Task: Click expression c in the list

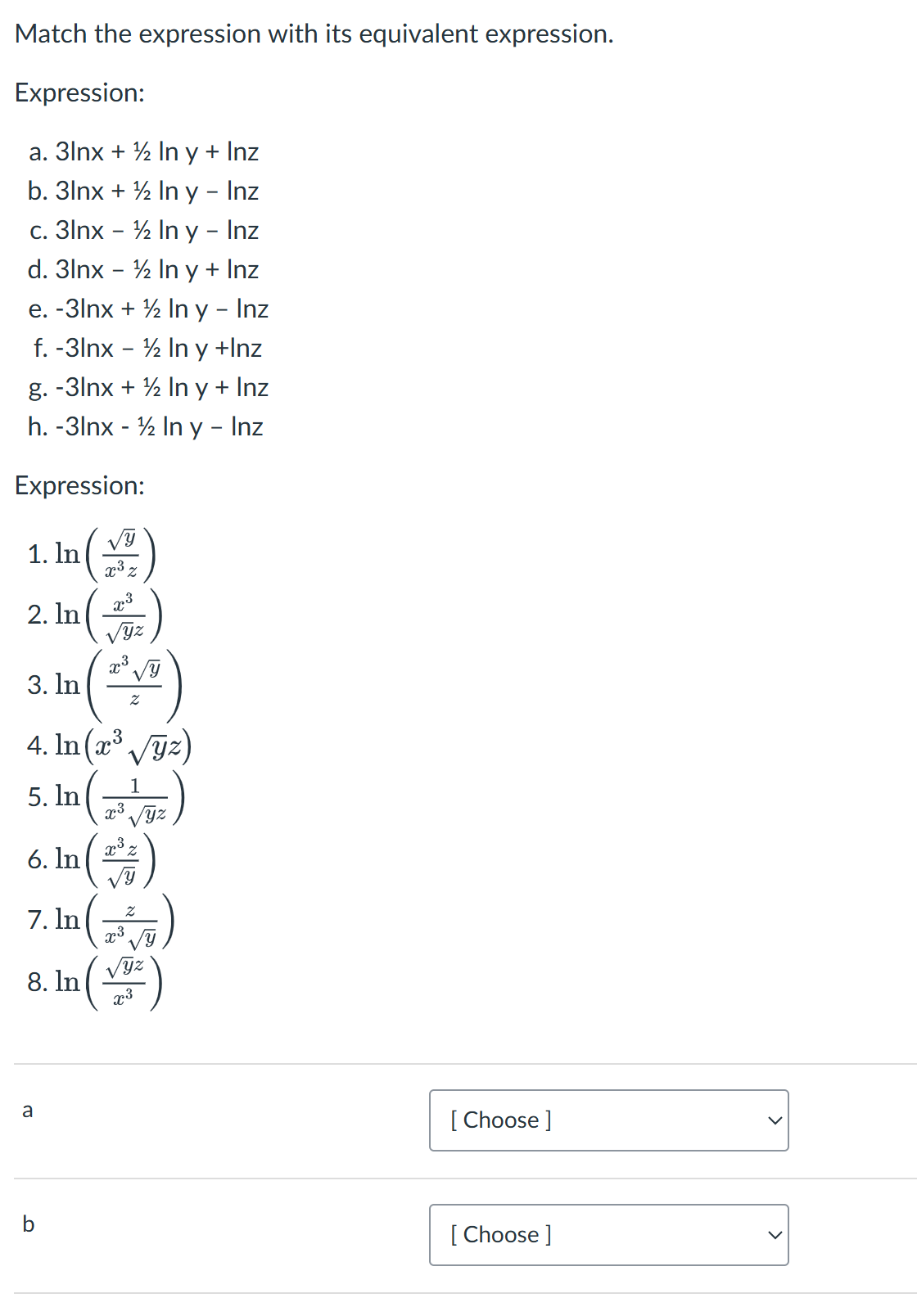Action: (144, 231)
